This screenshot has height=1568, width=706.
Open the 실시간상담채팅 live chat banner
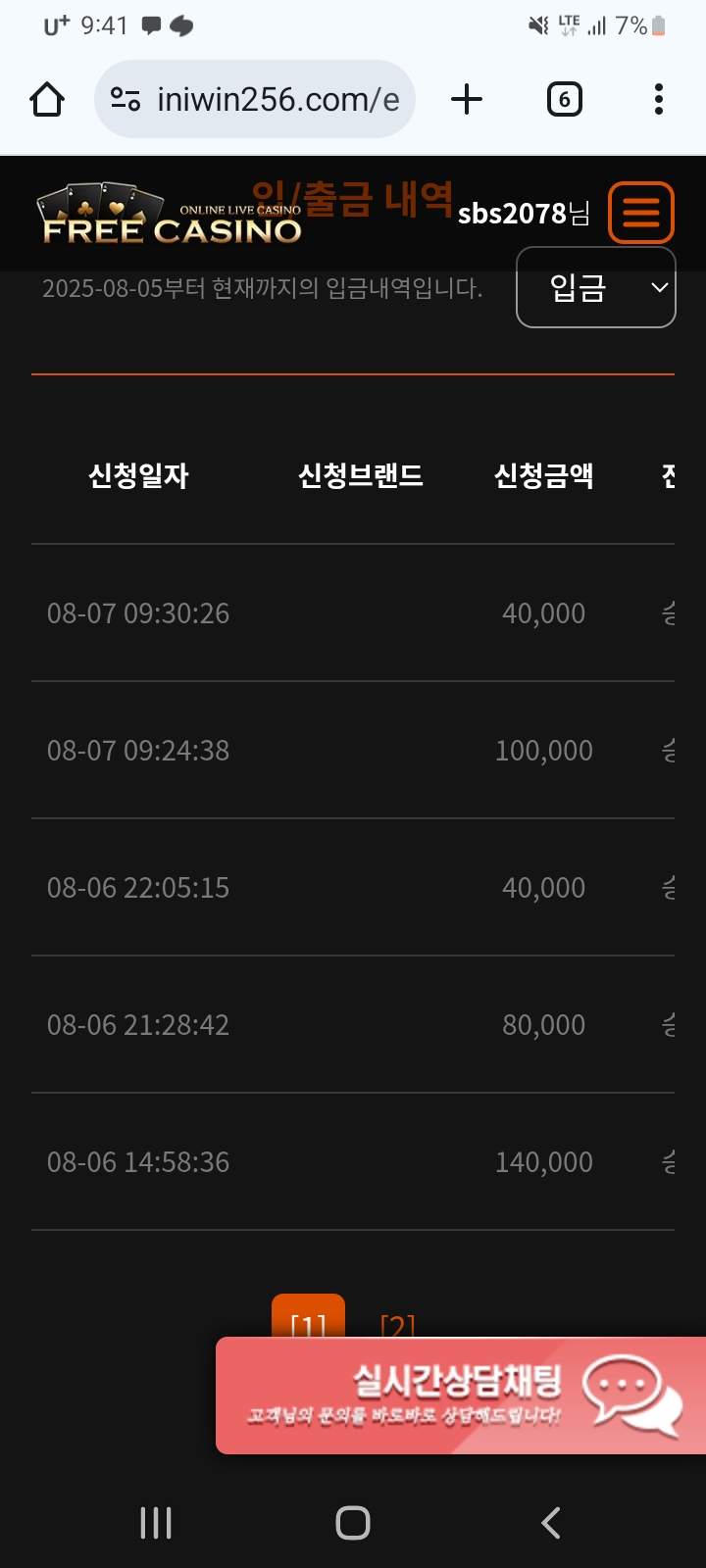[x=461, y=1395]
